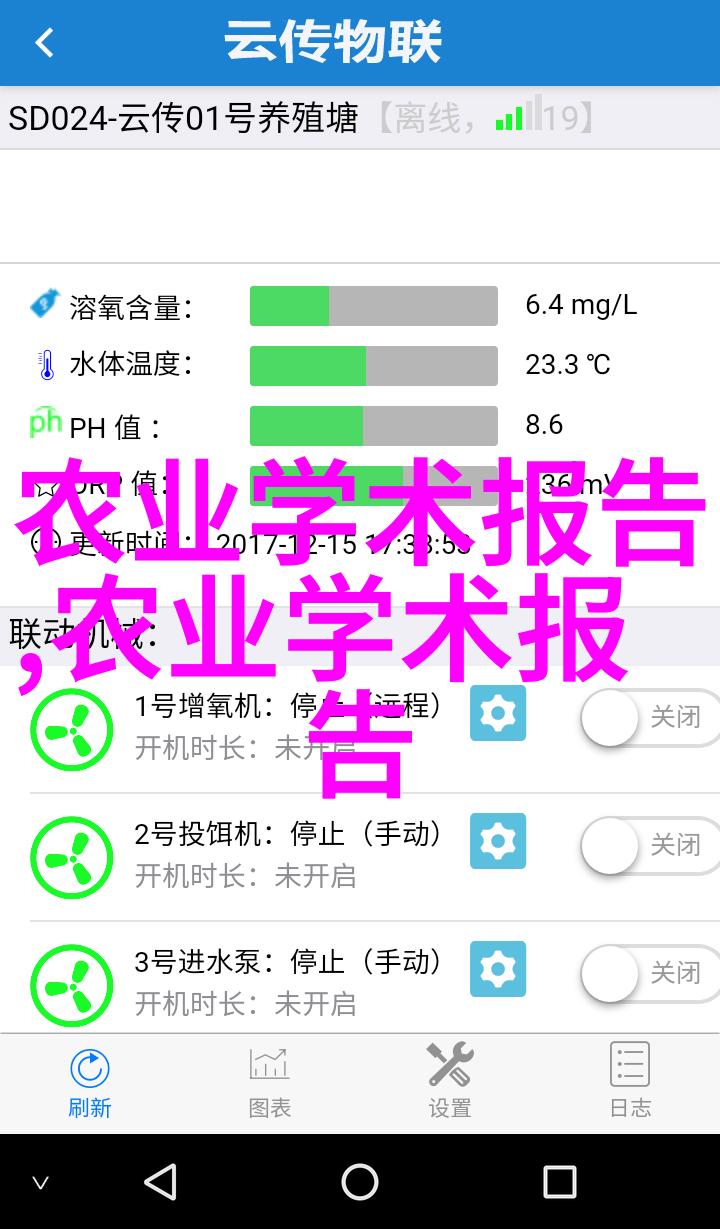Screen dimensions: 720x1229
Task: Toggle the 1号增氧机 switch on
Action: pos(650,717)
